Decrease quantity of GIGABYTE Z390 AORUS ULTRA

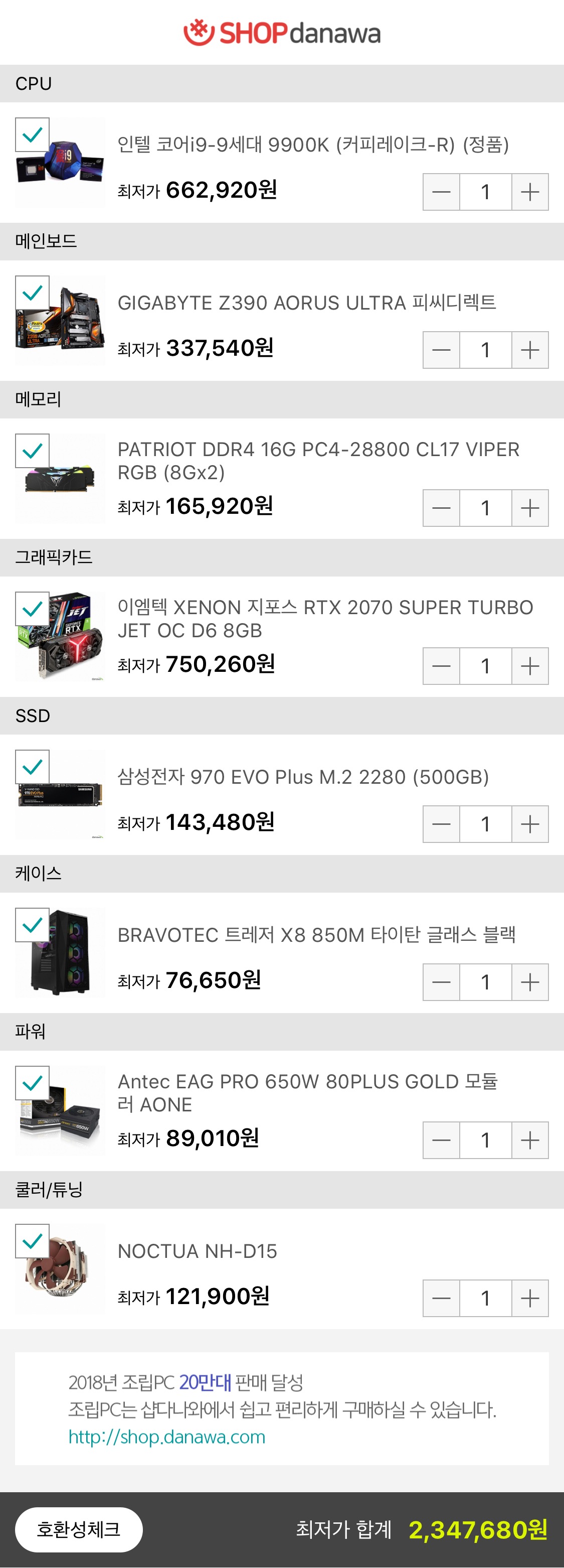click(441, 350)
